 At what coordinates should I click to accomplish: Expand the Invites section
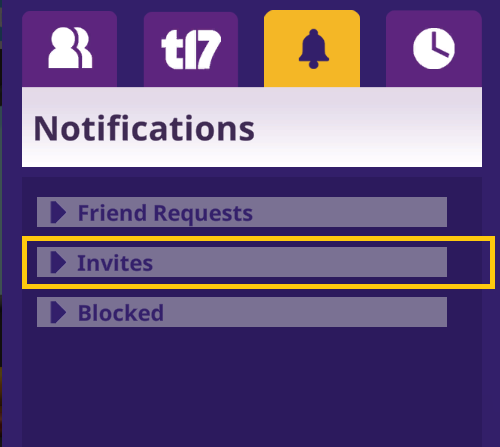point(242,262)
